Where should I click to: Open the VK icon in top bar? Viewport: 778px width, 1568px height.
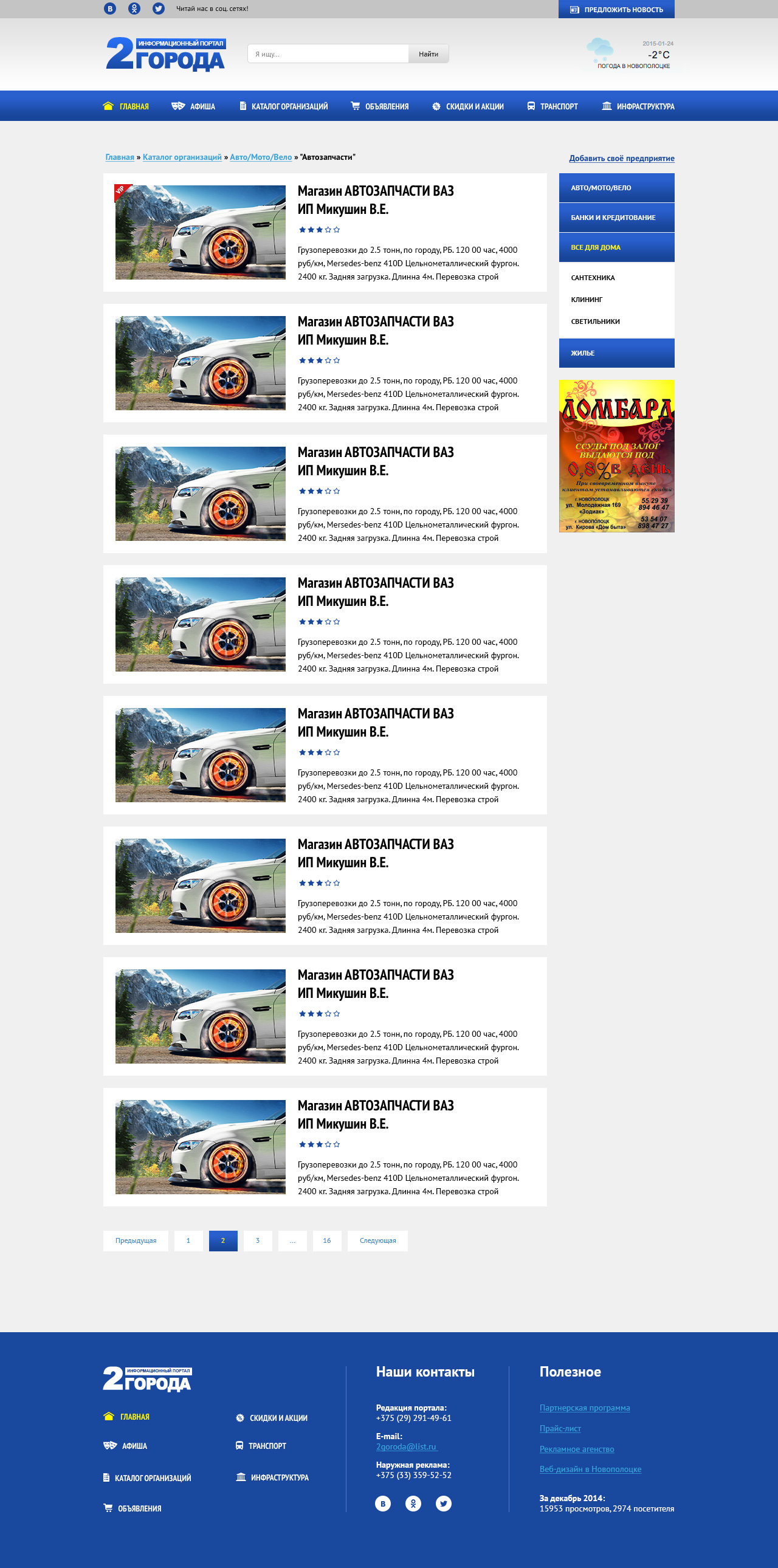[x=109, y=9]
